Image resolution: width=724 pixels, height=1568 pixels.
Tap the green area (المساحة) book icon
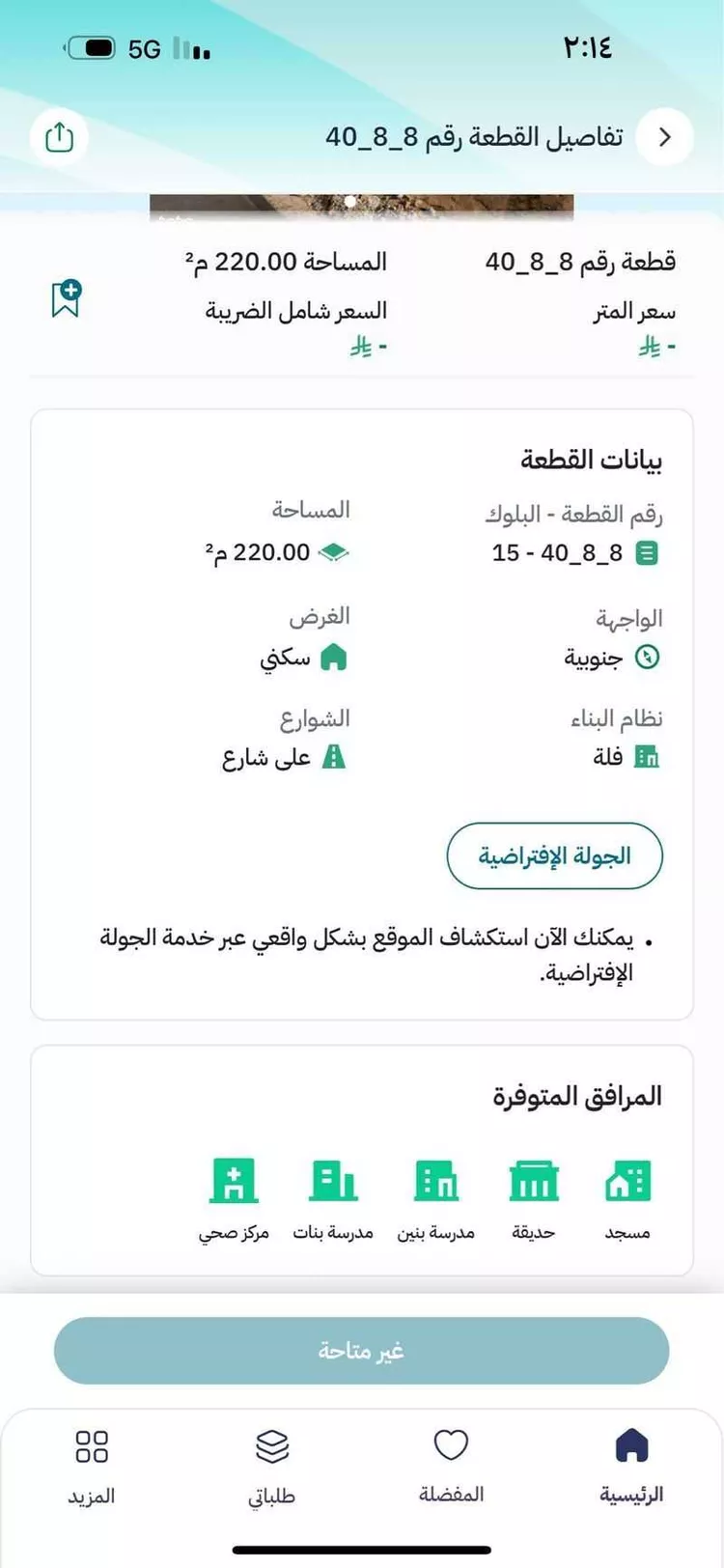(x=332, y=552)
